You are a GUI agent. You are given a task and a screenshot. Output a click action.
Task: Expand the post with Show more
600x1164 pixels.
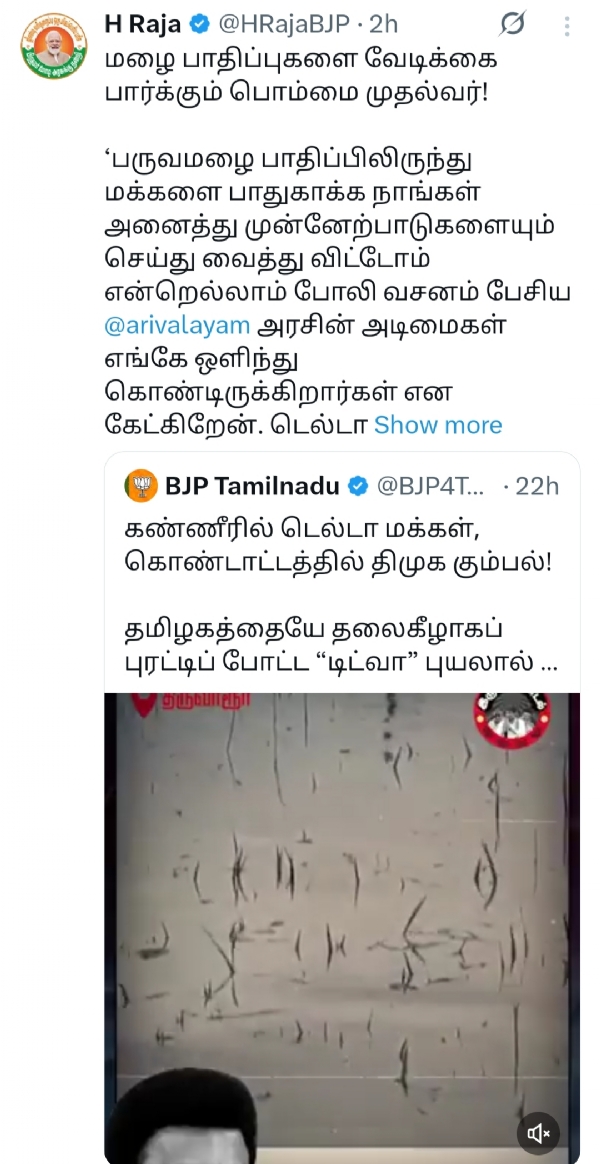click(x=438, y=425)
